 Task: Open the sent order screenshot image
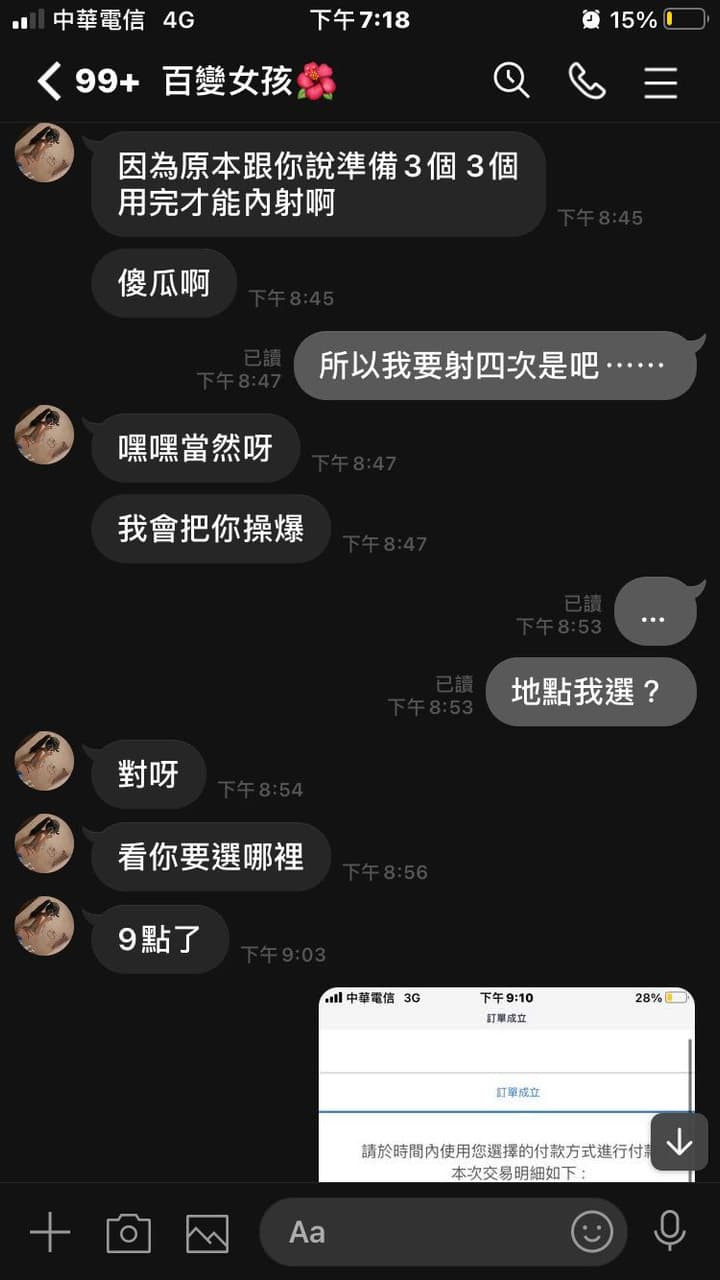coord(506,1084)
